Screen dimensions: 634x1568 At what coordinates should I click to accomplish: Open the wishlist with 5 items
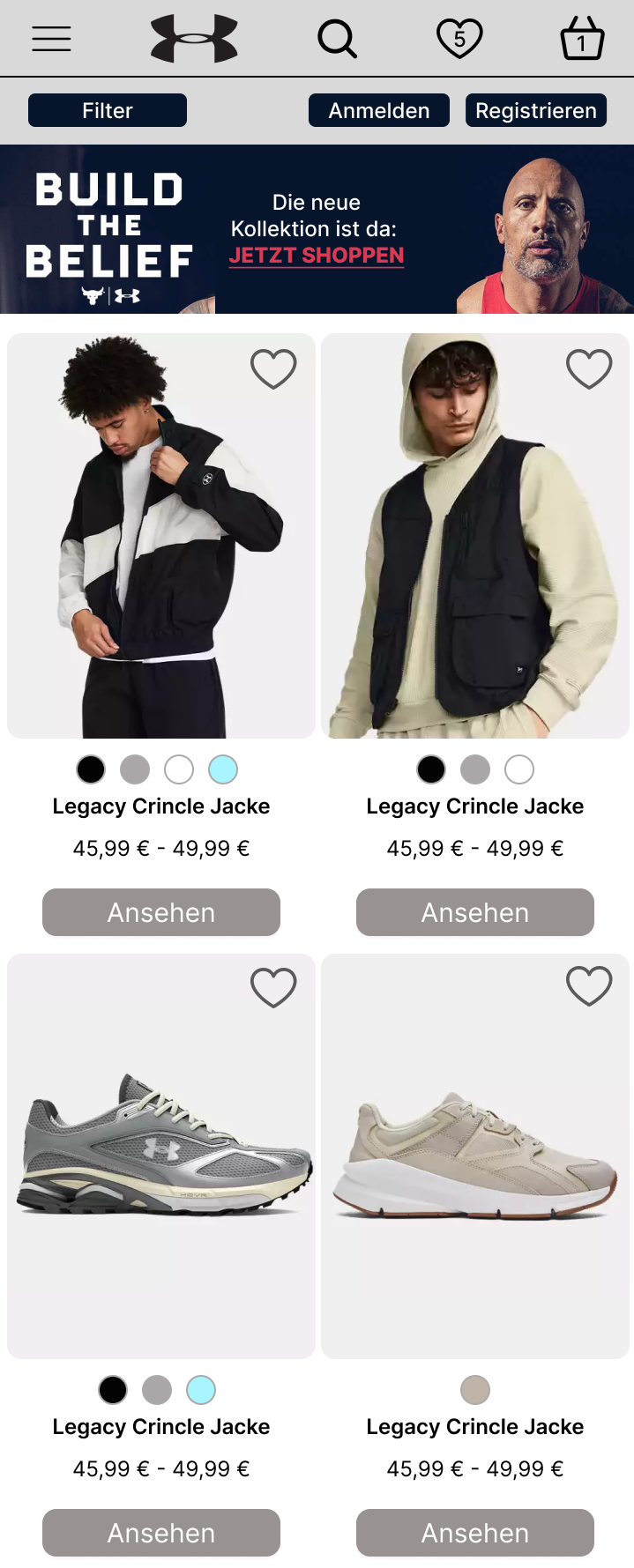coord(459,39)
